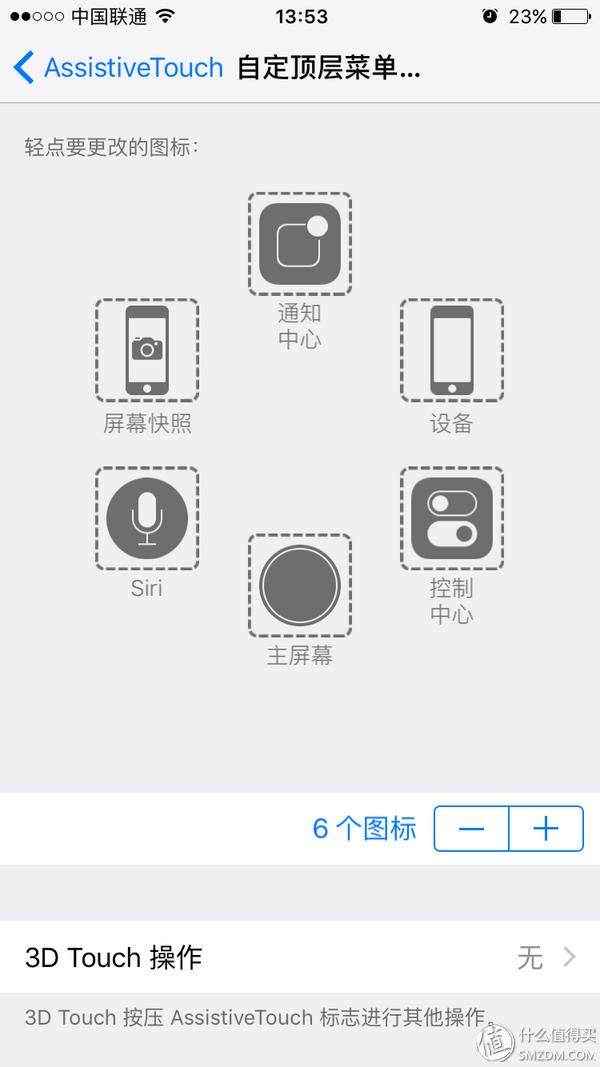Change the 控制中心 icon slot
The height and width of the screenshot is (1067, 600).
tap(451, 518)
